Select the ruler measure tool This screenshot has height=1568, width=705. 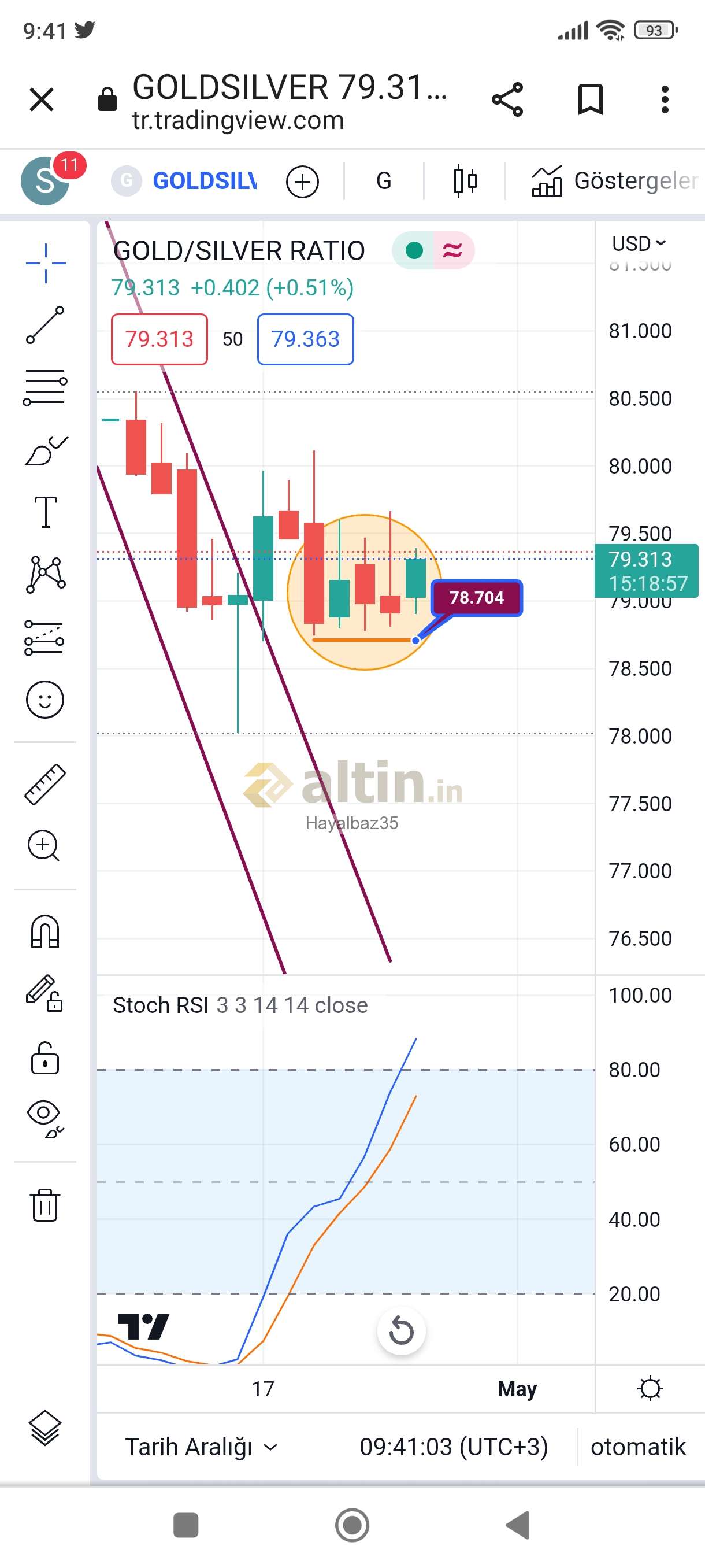[45, 785]
